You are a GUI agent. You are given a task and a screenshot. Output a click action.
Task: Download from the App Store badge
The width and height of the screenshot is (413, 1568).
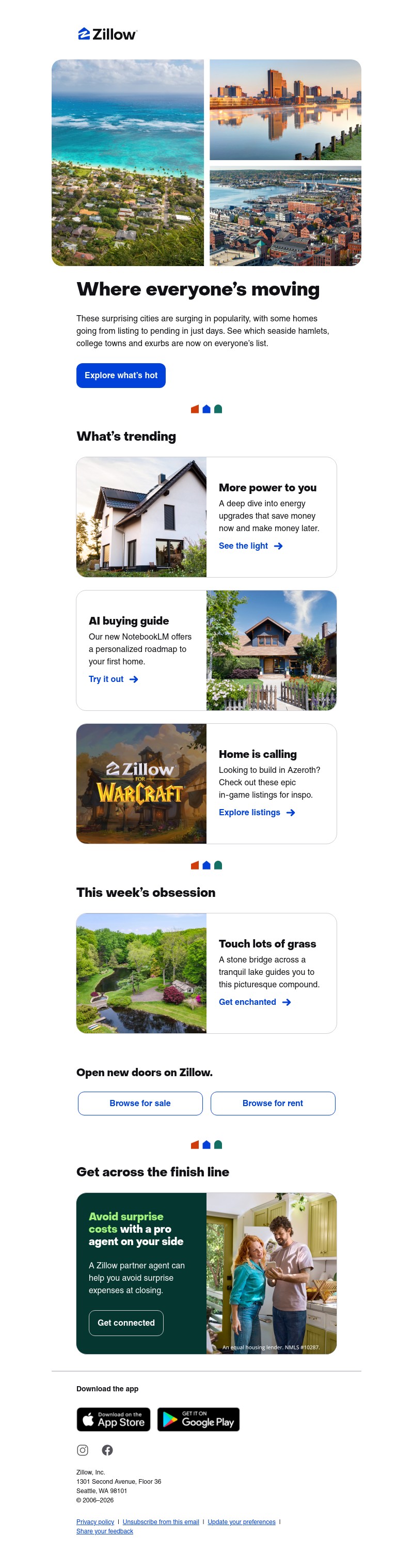pyautogui.click(x=113, y=1420)
